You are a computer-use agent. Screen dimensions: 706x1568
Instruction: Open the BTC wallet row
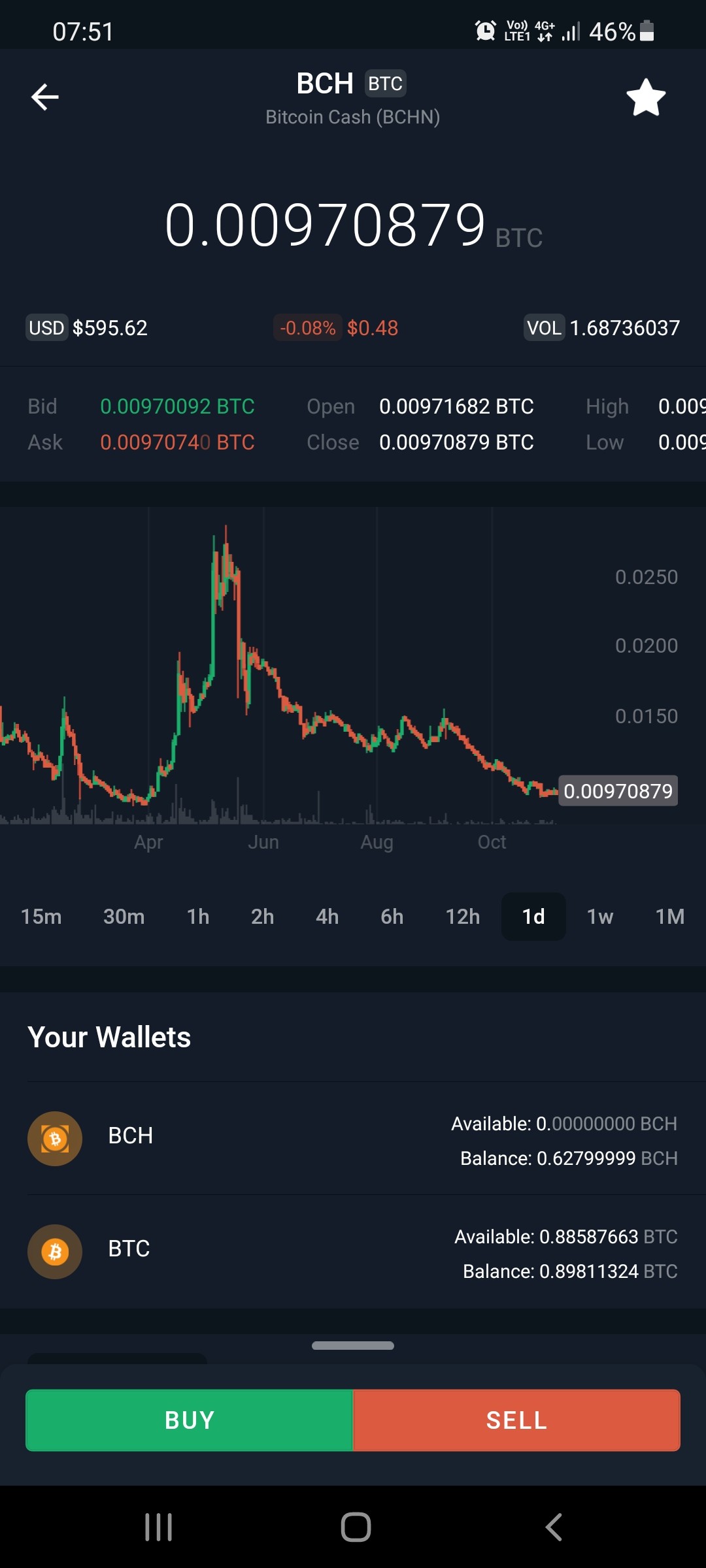[x=353, y=1252]
